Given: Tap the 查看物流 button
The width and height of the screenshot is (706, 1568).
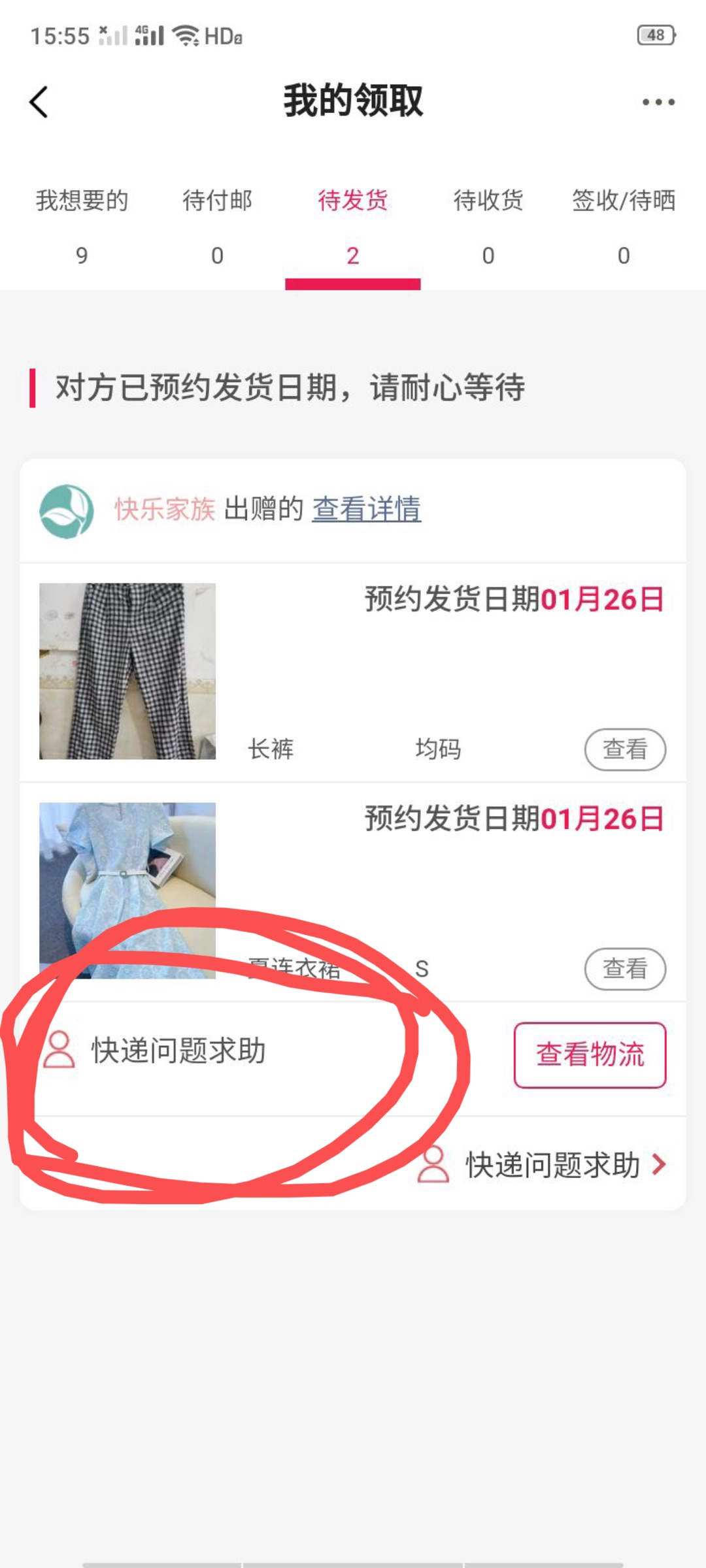Looking at the screenshot, I should 590,1055.
